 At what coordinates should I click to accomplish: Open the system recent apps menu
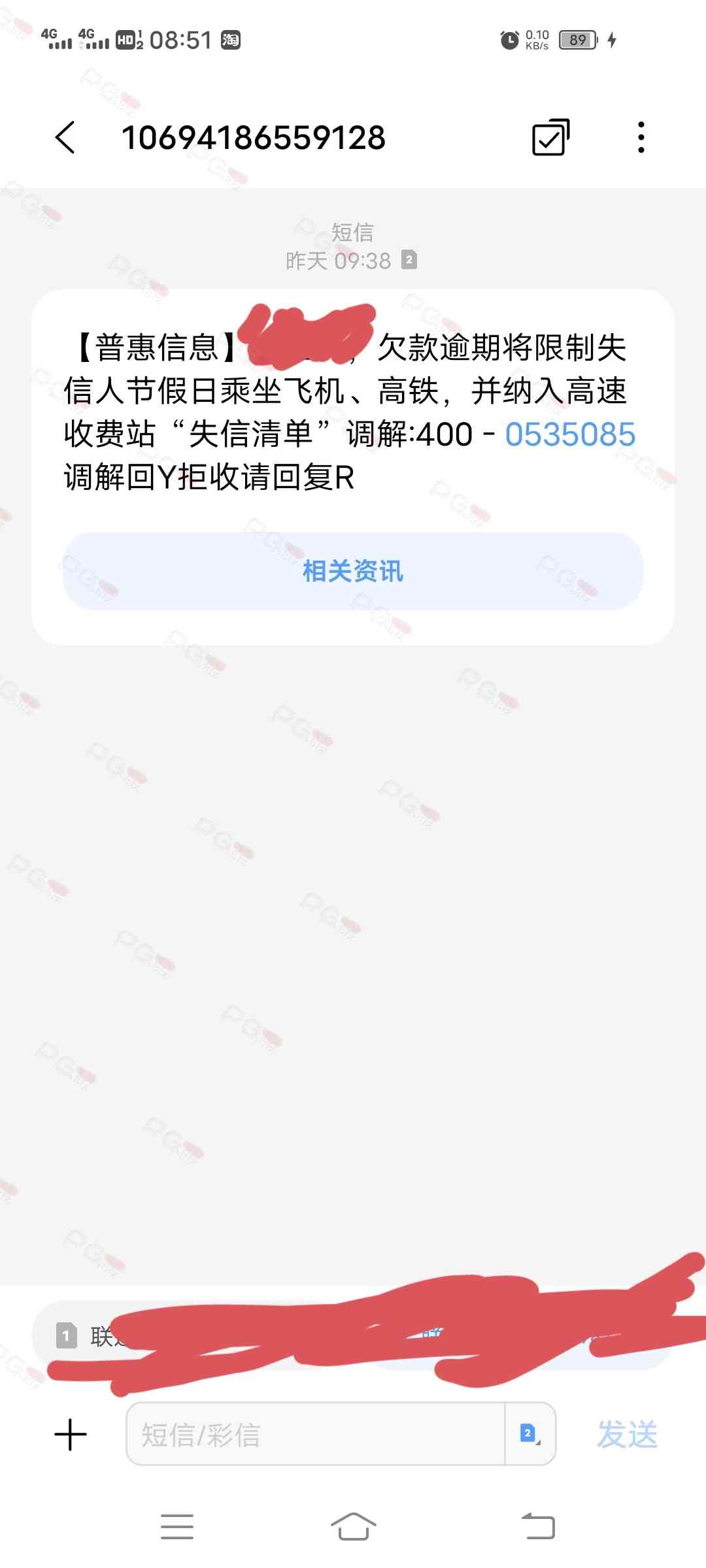[x=177, y=1526]
